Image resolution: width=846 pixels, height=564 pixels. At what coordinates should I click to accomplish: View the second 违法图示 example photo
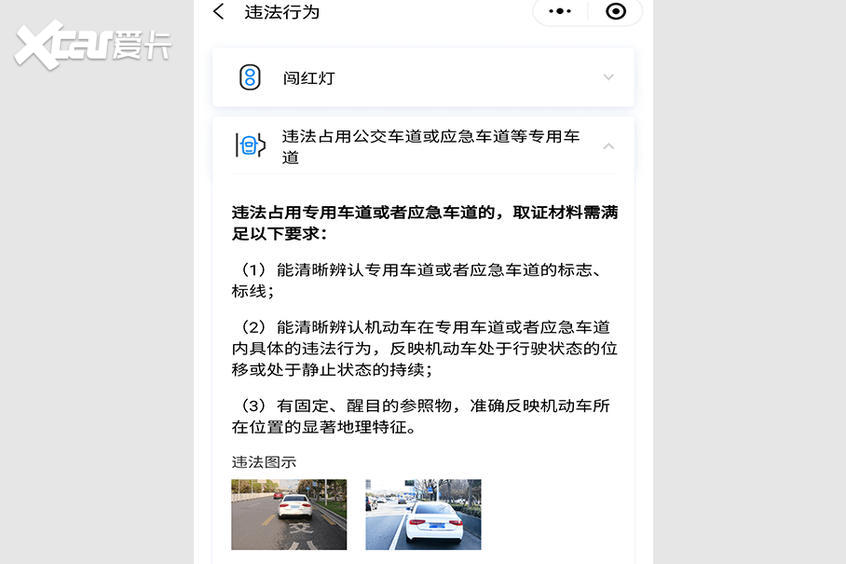pyautogui.click(x=423, y=514)
